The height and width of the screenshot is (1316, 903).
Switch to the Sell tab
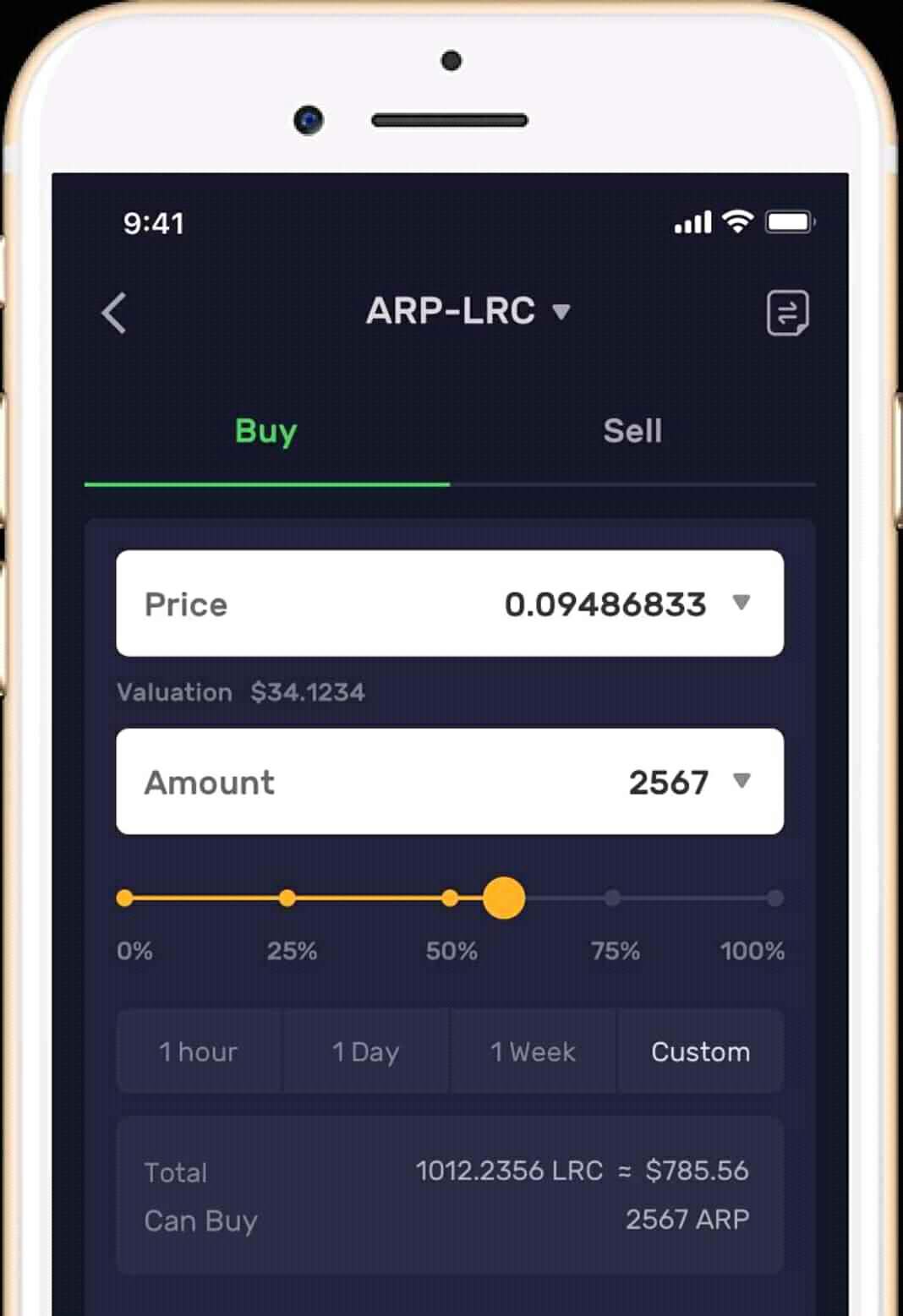pos(632,431)
